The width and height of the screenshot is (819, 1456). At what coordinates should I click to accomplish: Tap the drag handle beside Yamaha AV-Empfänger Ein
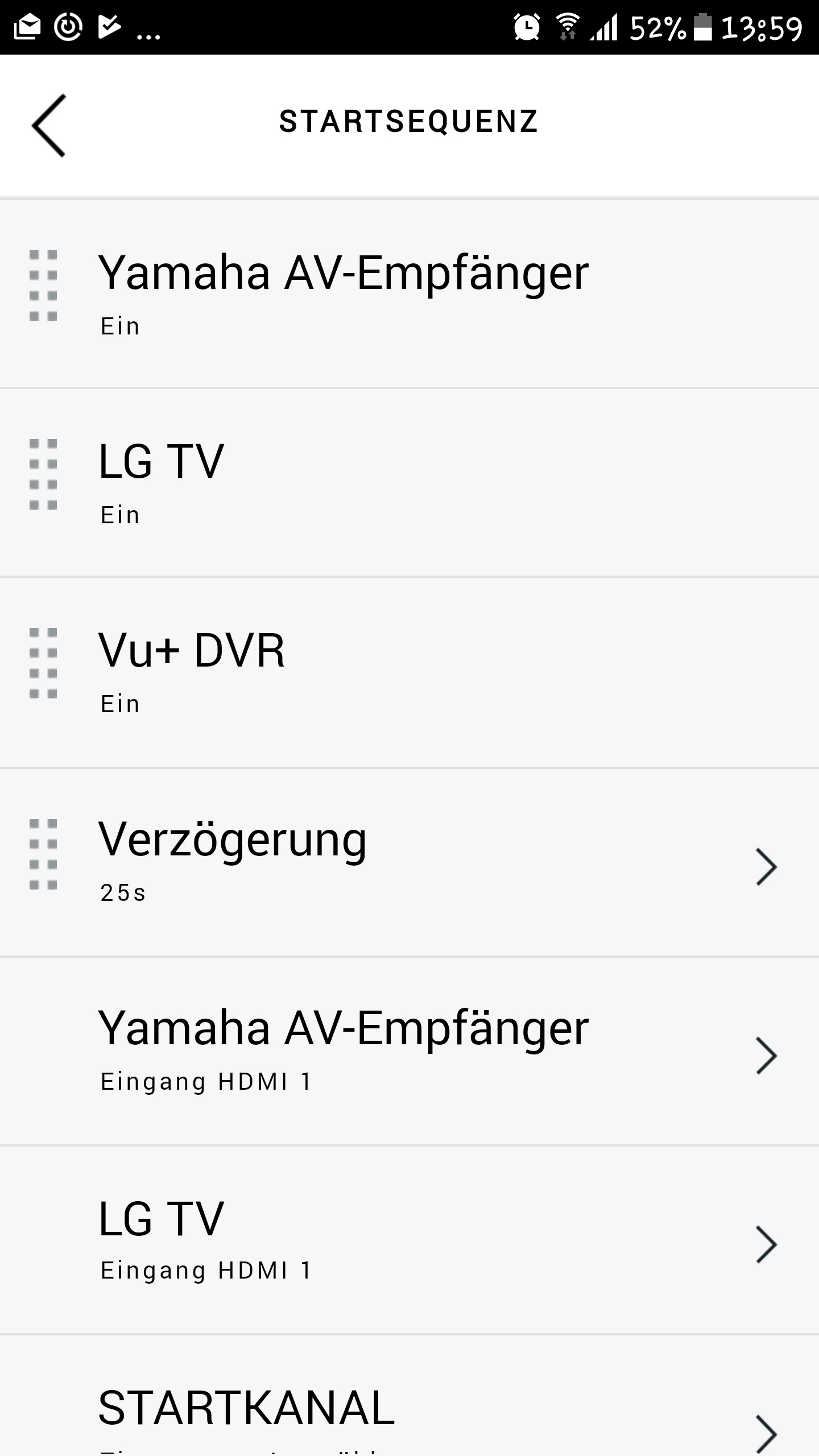43,286
